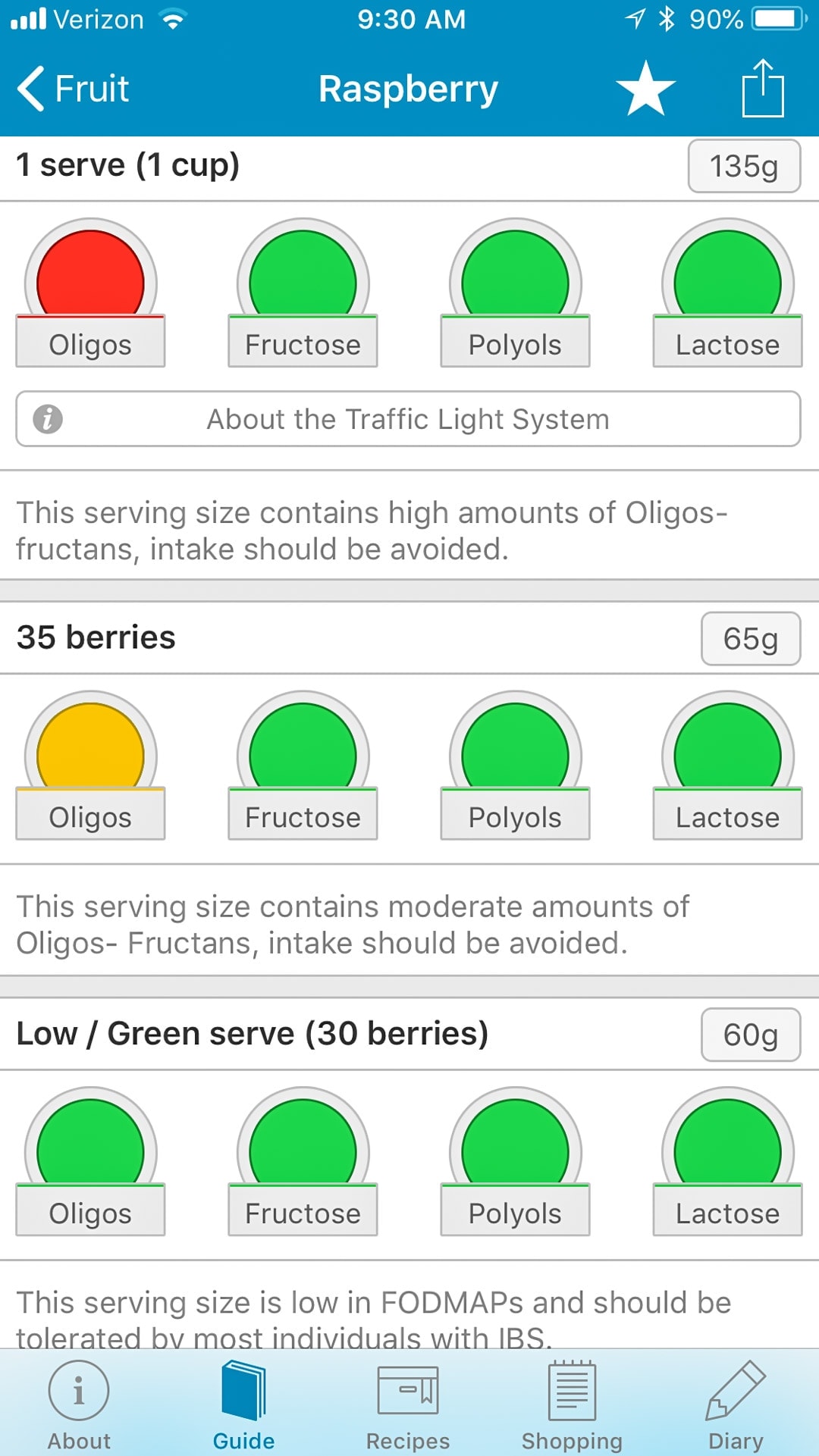The height and width of the screenshot is (1456, 819).
Task: Go to the Diary tab
Action: click(736, 1404)
